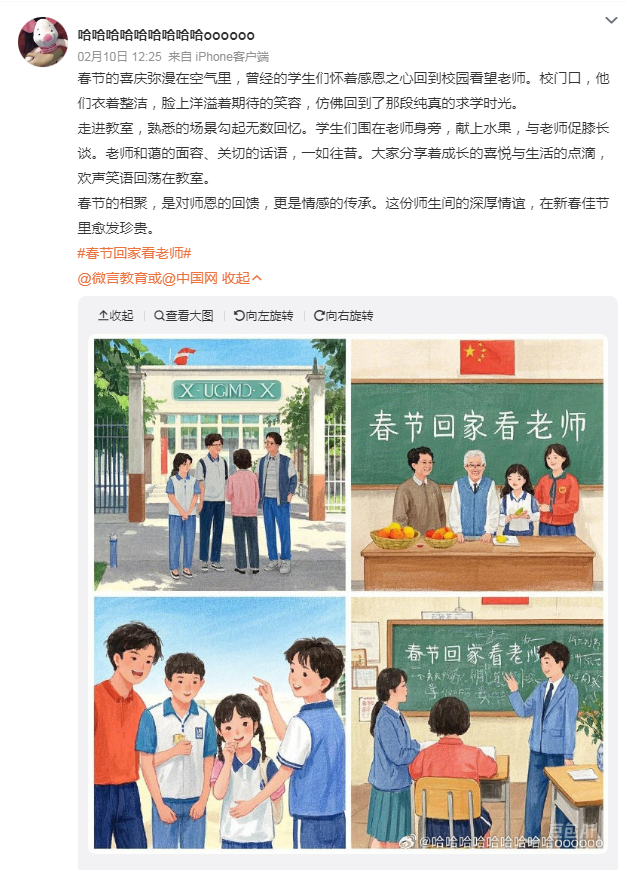Open the post options chevron
Screen dimensions: 627x870
point(612,21)
